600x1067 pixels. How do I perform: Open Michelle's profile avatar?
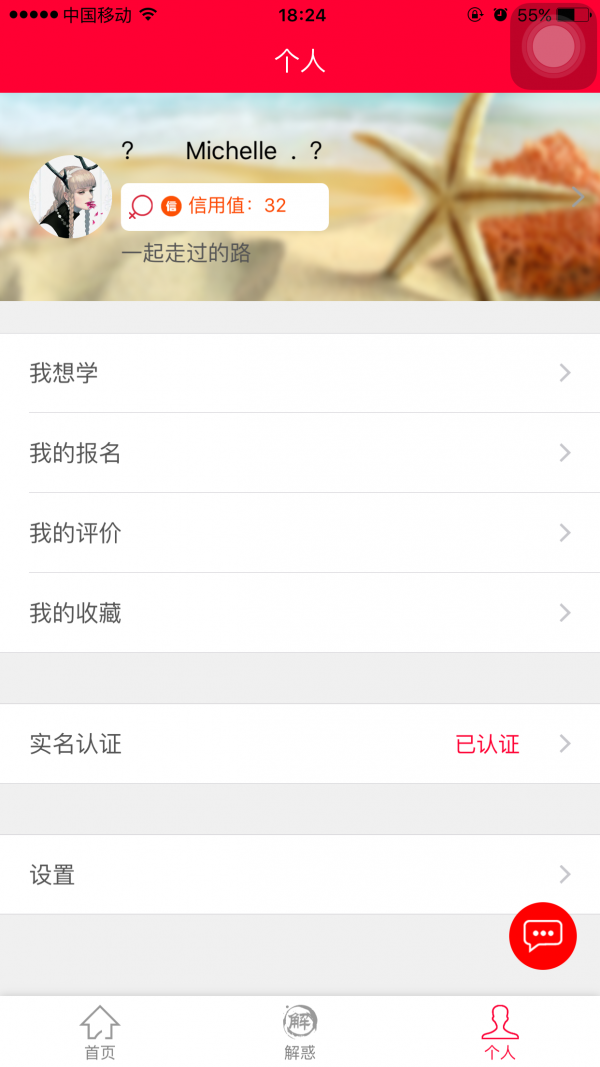pyautogui.click(x=70, y=196)
